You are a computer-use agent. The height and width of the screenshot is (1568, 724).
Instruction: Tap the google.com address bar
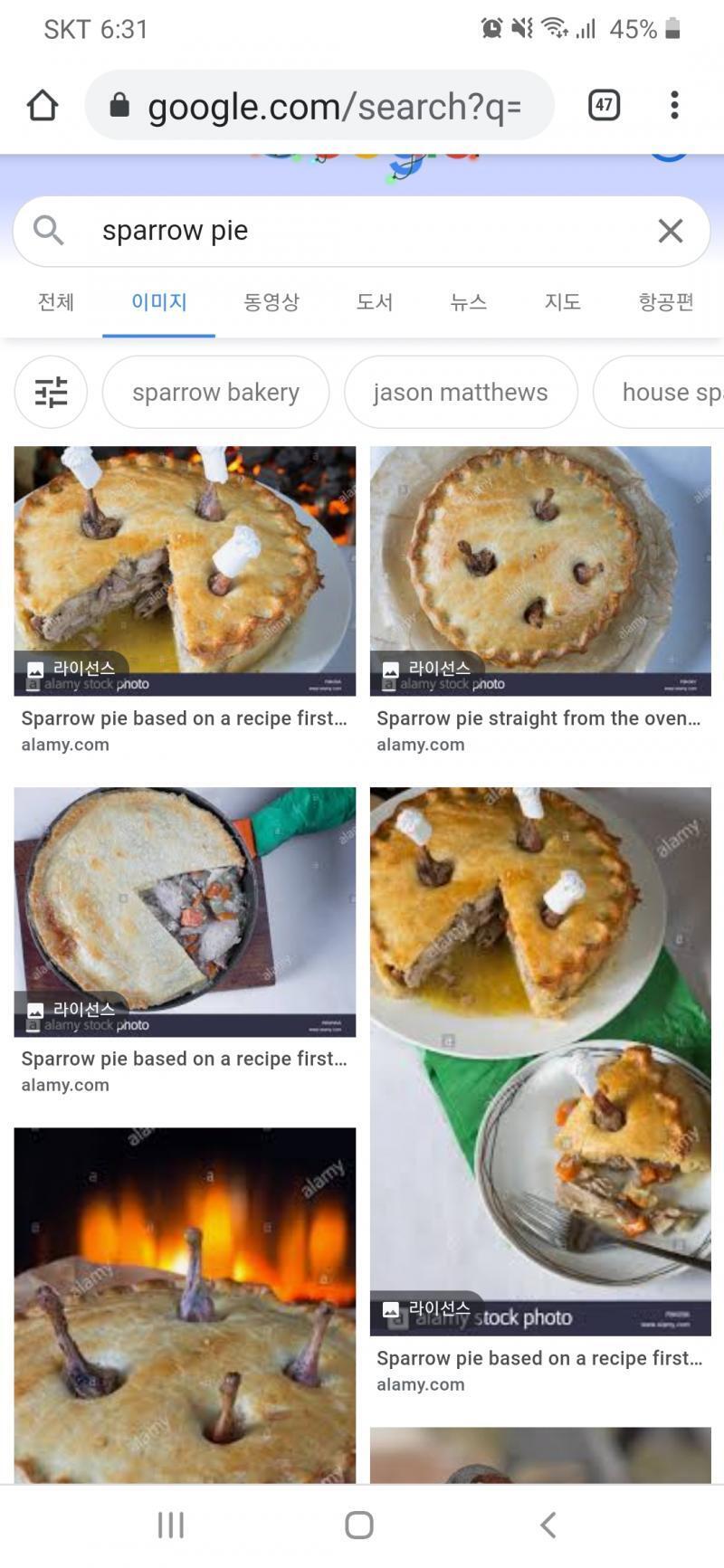[x=319, y=105]
